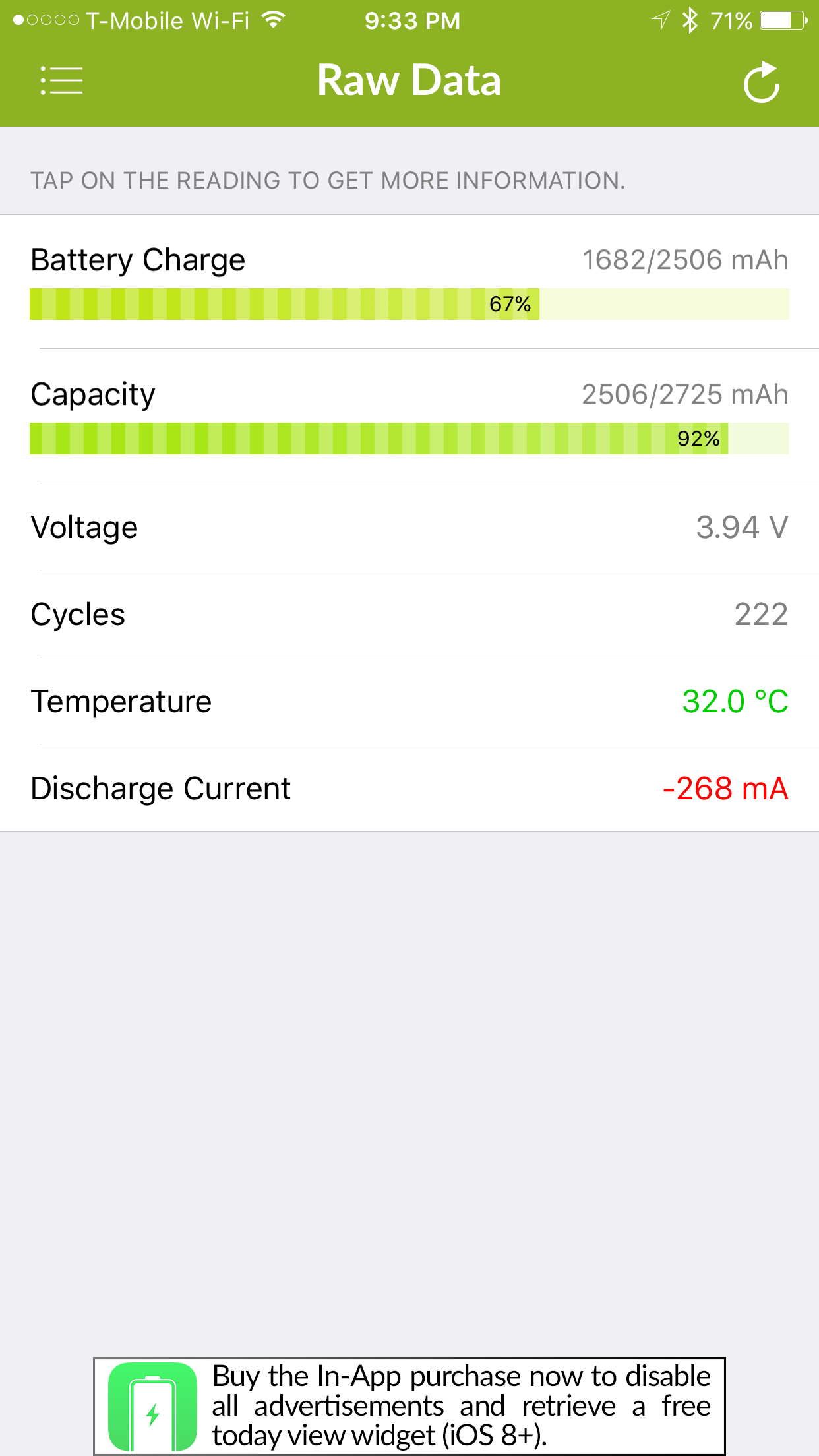View details for Cycles reading
The height and width of the screenshot is (1456, 819).
(409, 614)
